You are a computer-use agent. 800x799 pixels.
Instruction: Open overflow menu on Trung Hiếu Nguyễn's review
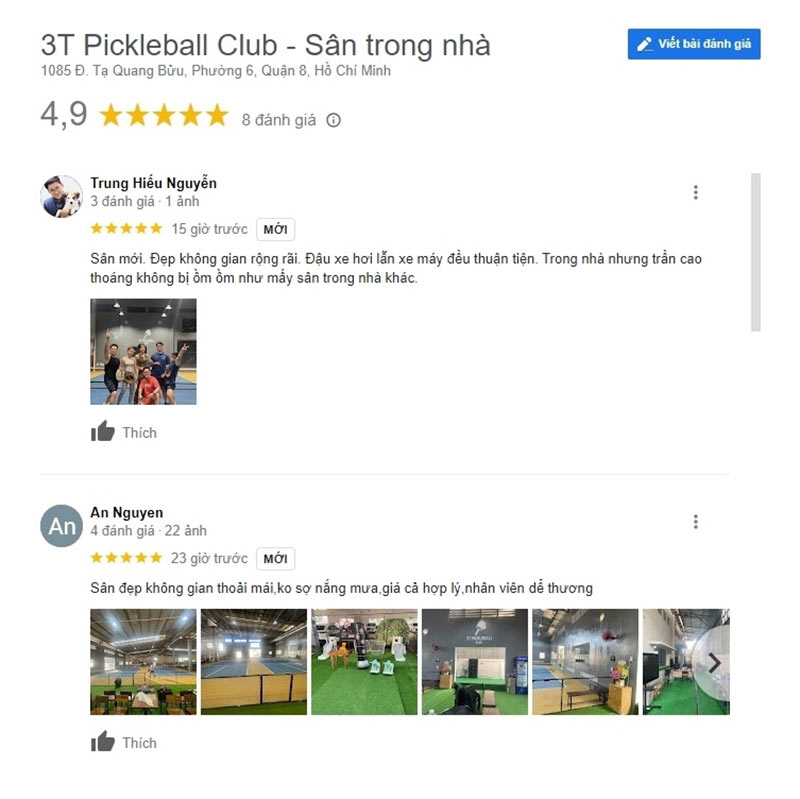coord(696,192)
